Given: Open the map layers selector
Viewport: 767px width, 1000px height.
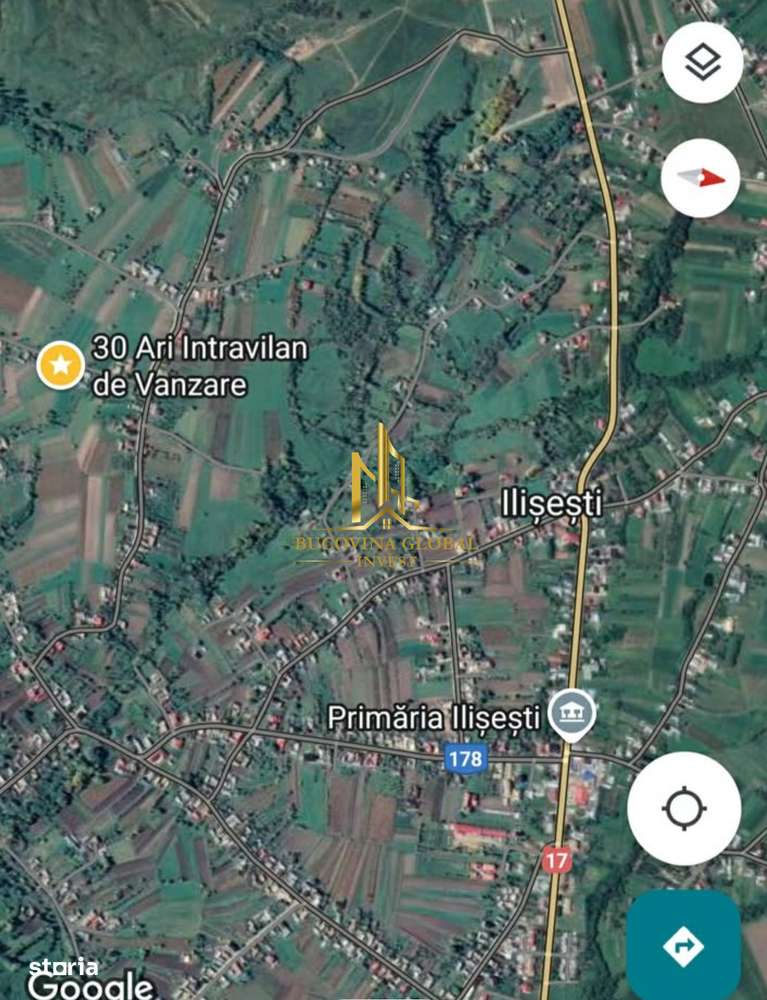Looking at the screenshot, I should point(702,62).
